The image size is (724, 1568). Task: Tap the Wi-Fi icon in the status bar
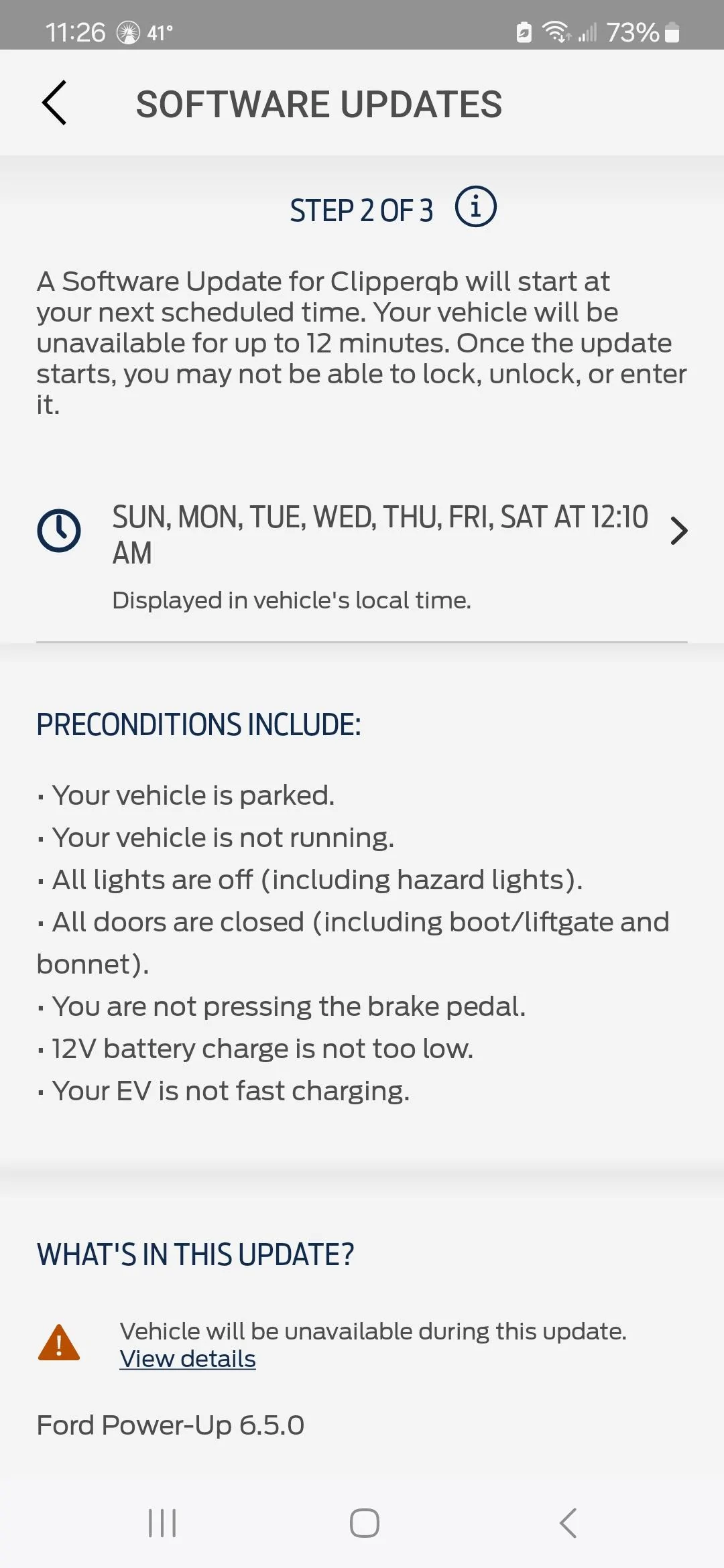click(557, 31)
